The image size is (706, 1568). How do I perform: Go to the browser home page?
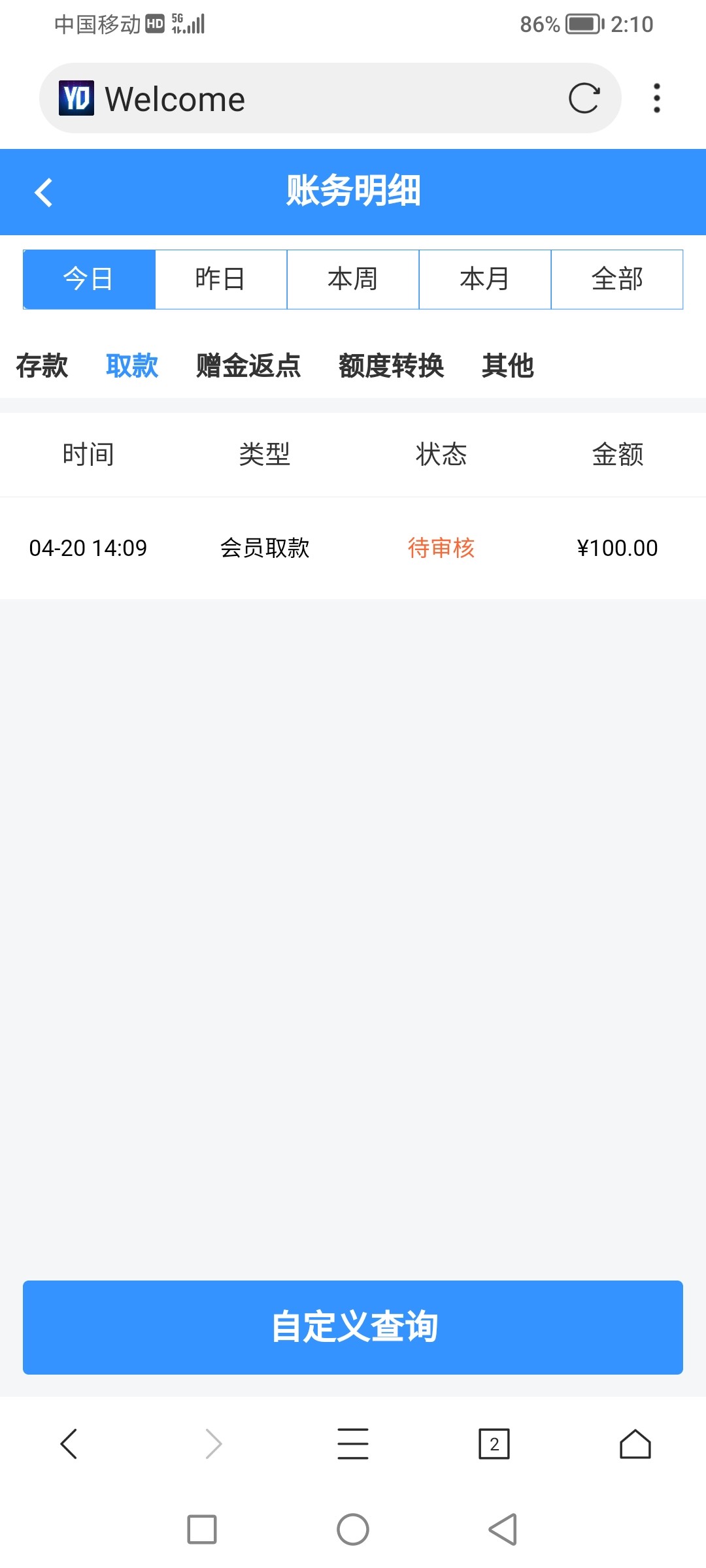(x=635, y=1444)
